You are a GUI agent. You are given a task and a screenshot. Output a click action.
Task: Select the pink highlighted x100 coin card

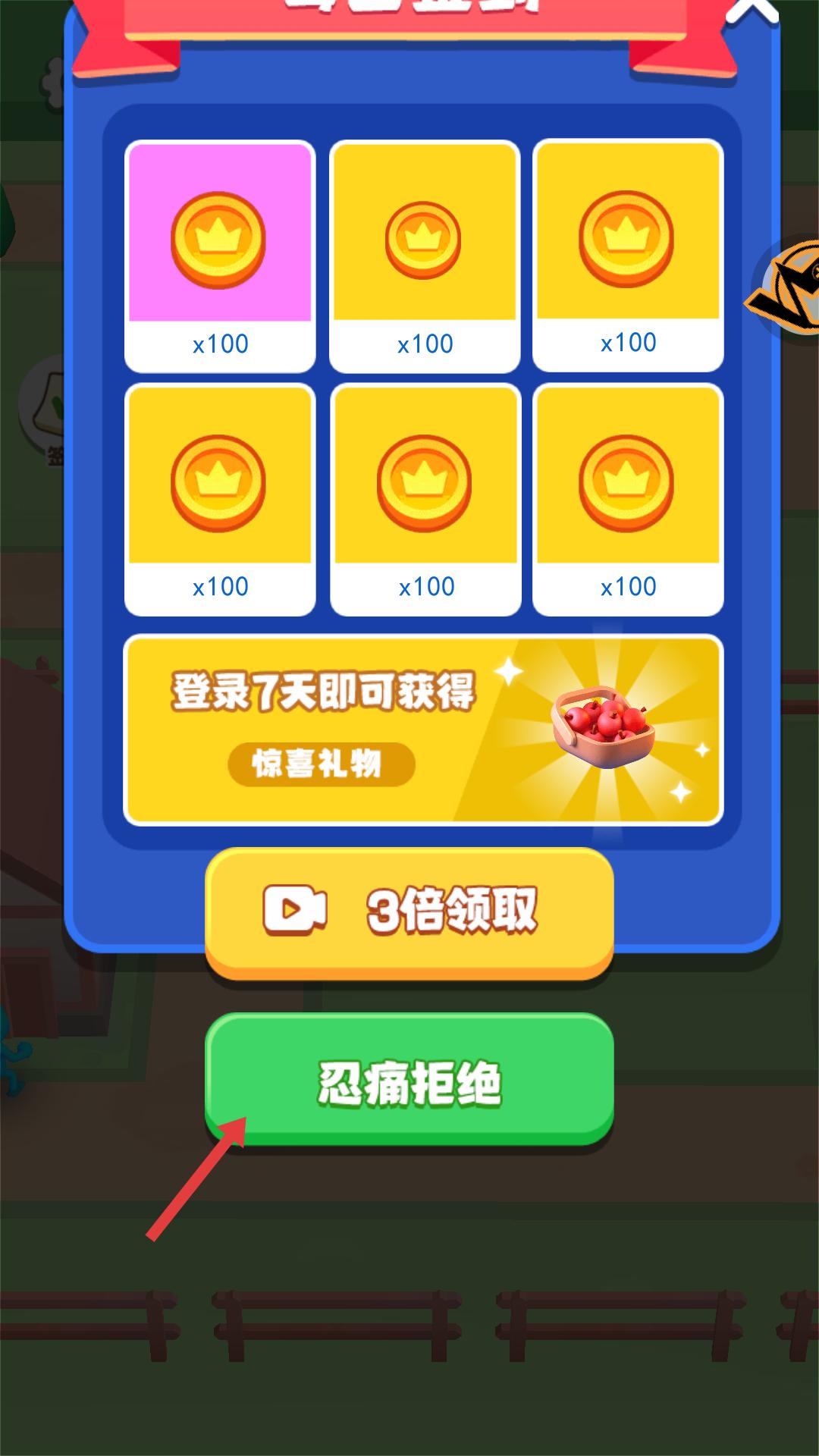coord(220,256)
